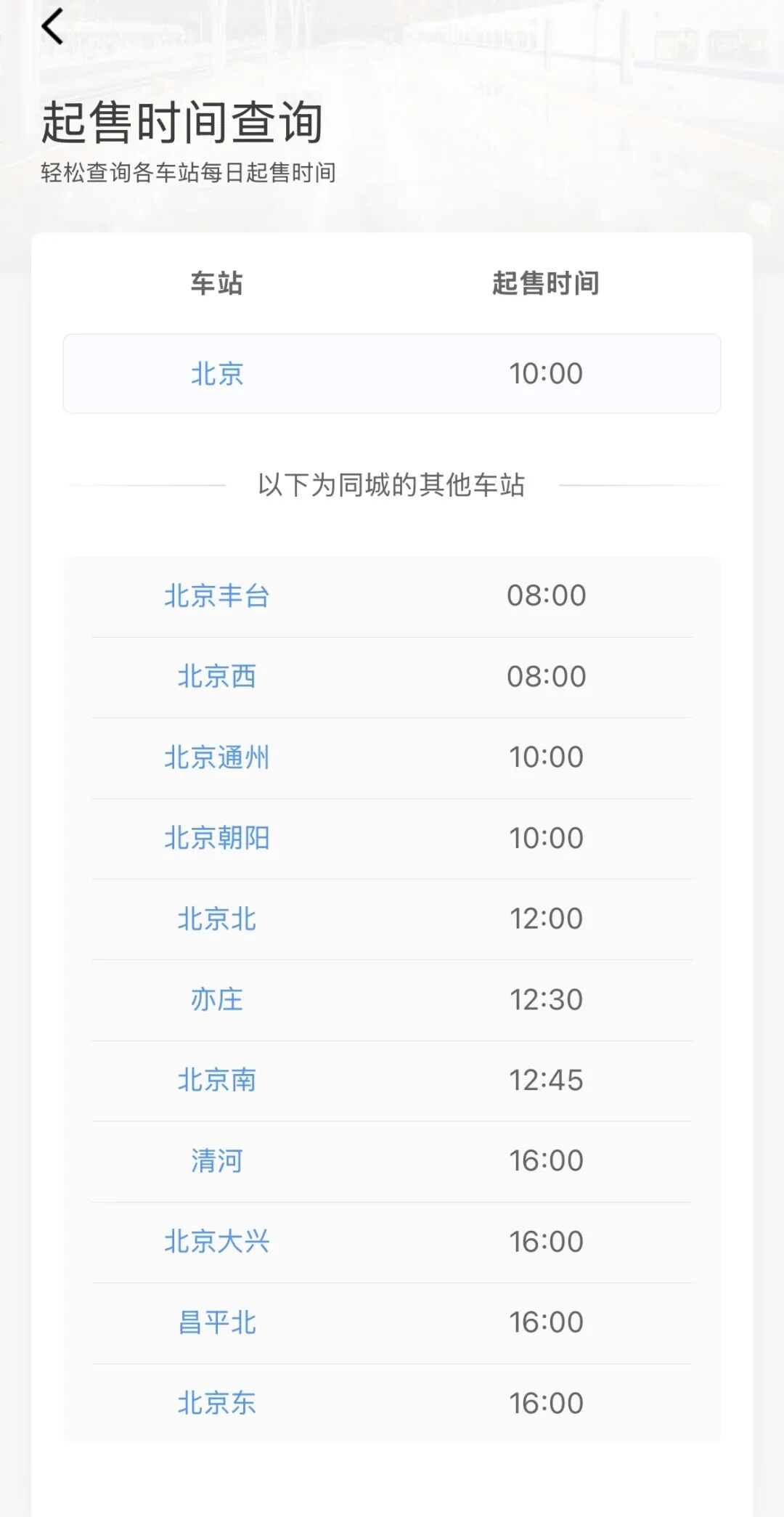Tap the 10:00 time next to 北京

[544, 373]
